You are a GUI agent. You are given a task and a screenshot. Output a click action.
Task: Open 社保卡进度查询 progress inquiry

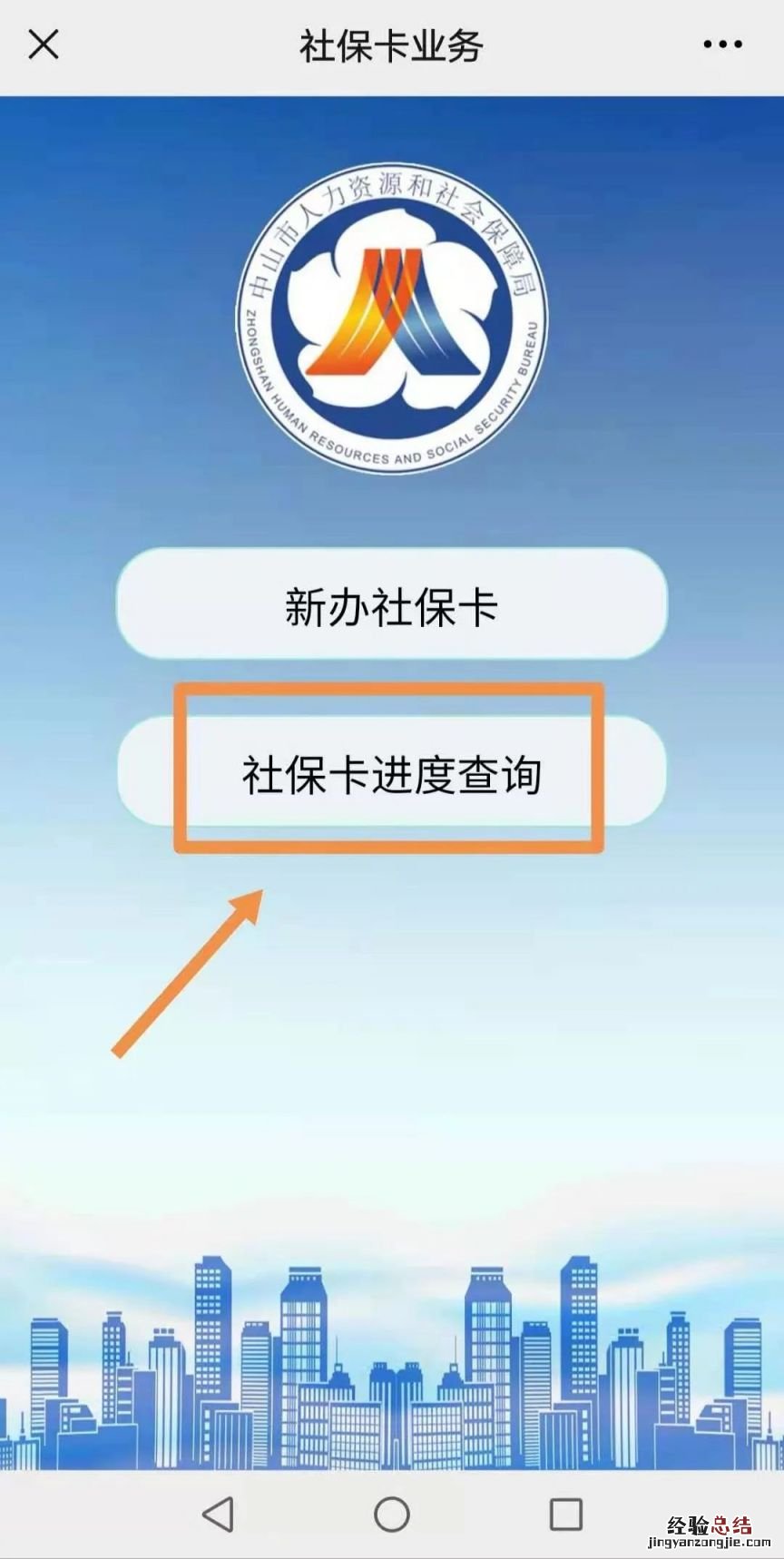point(391,773)
